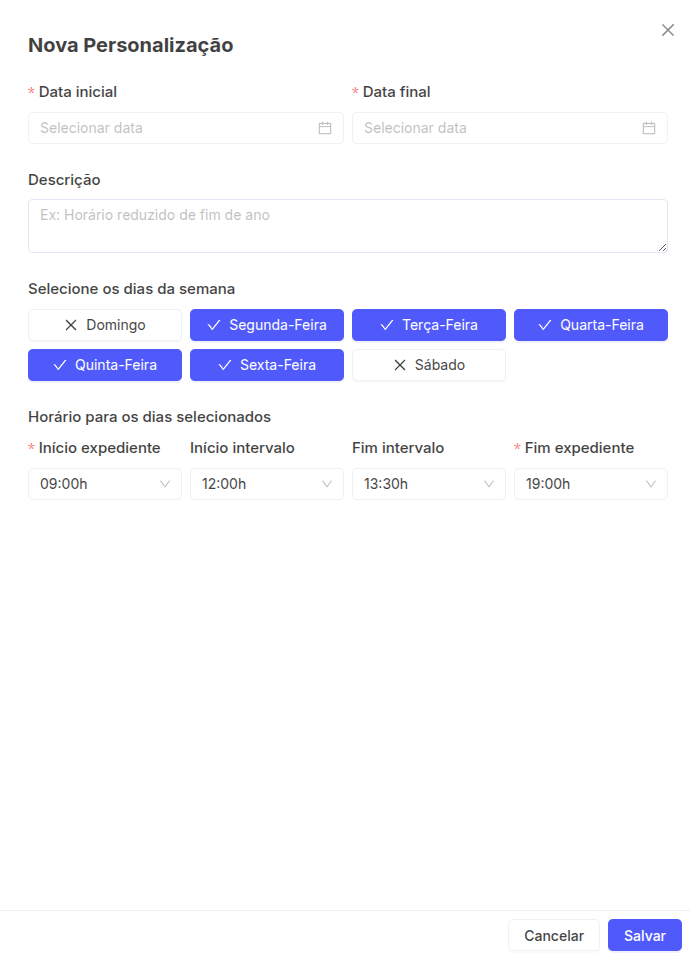The height and width of the screenshot is (955, 690).
Task: Open the Data final date picker
Action: [509, 128]
